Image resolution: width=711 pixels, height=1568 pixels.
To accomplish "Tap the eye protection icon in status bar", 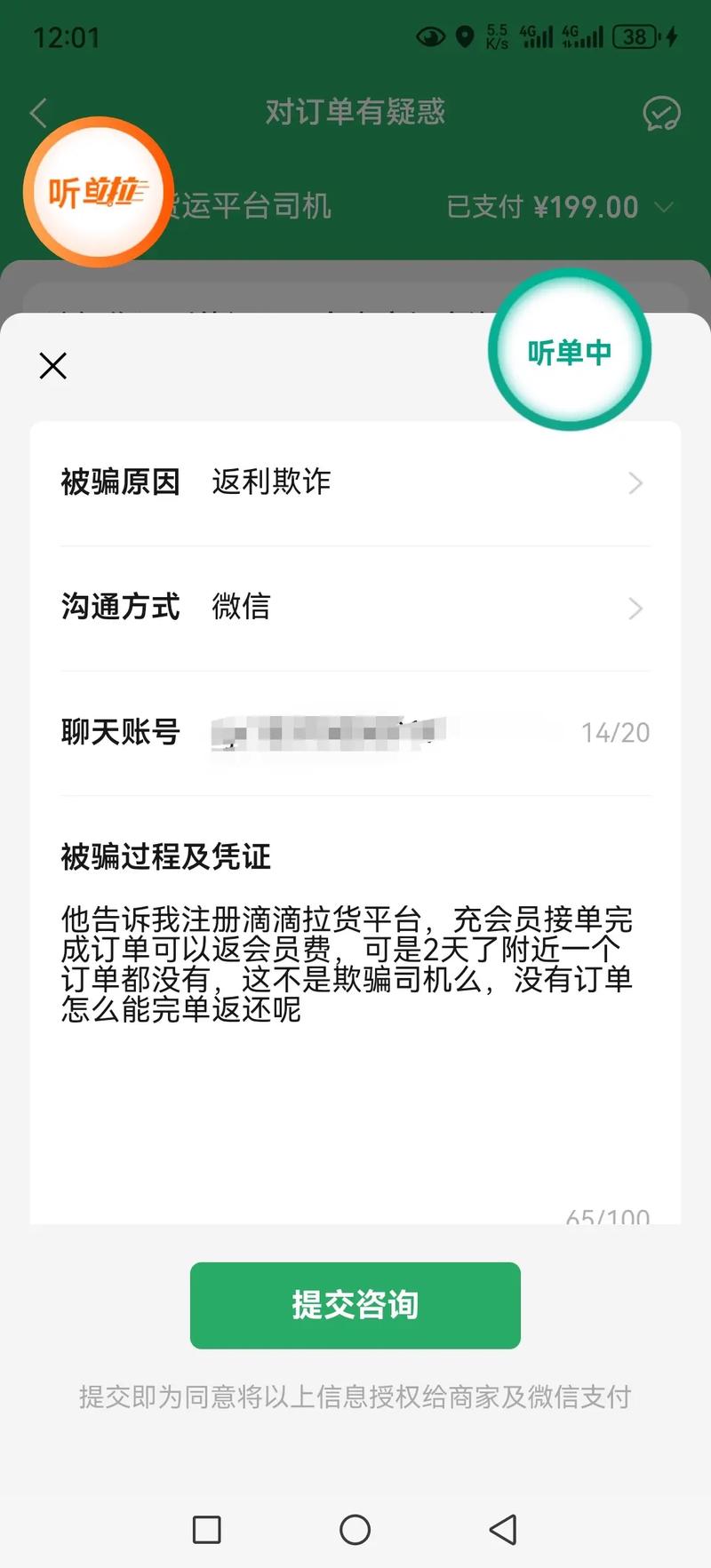I will point(430,37).
